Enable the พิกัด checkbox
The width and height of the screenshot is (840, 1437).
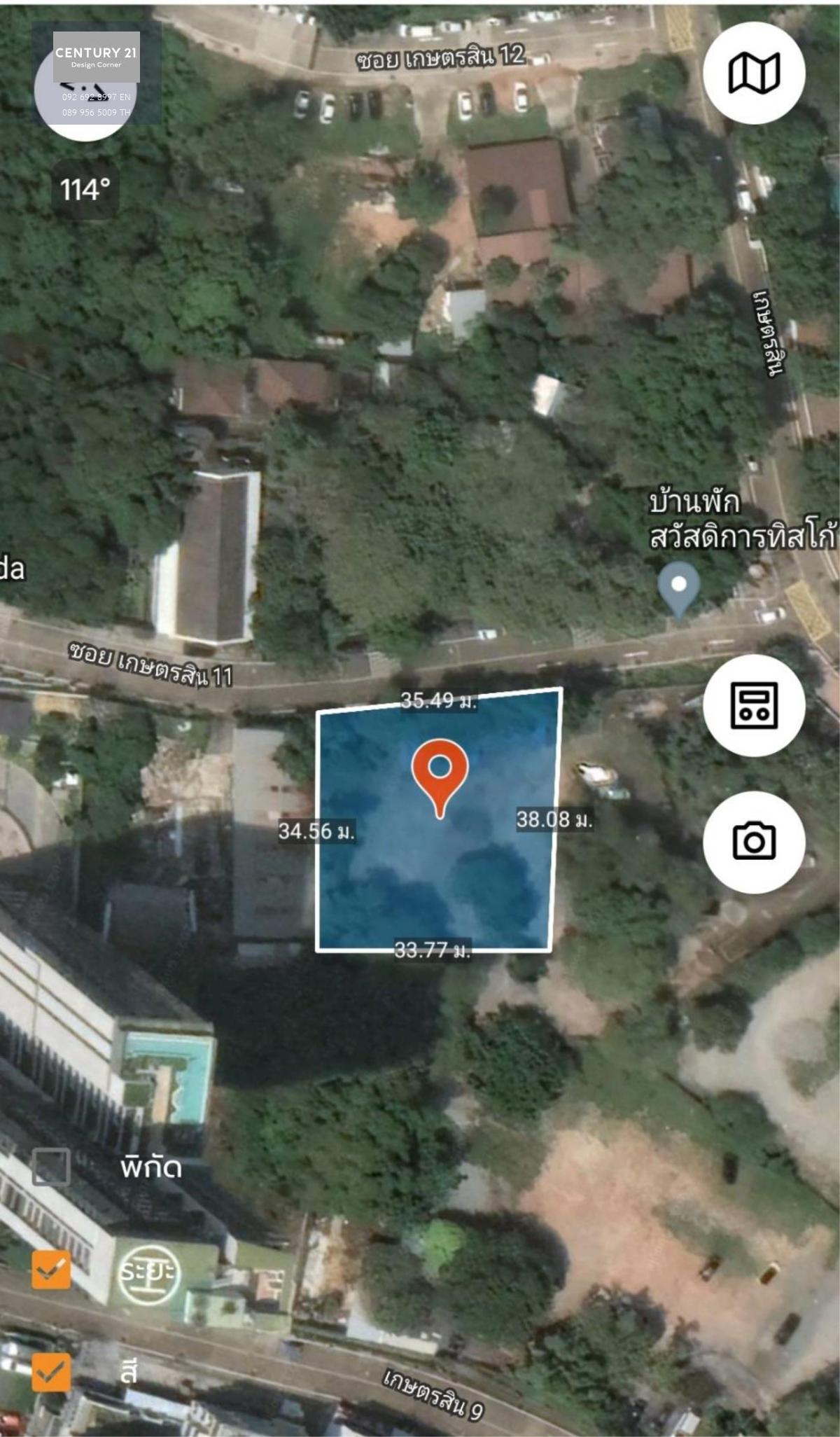[x=51, y=1167]
